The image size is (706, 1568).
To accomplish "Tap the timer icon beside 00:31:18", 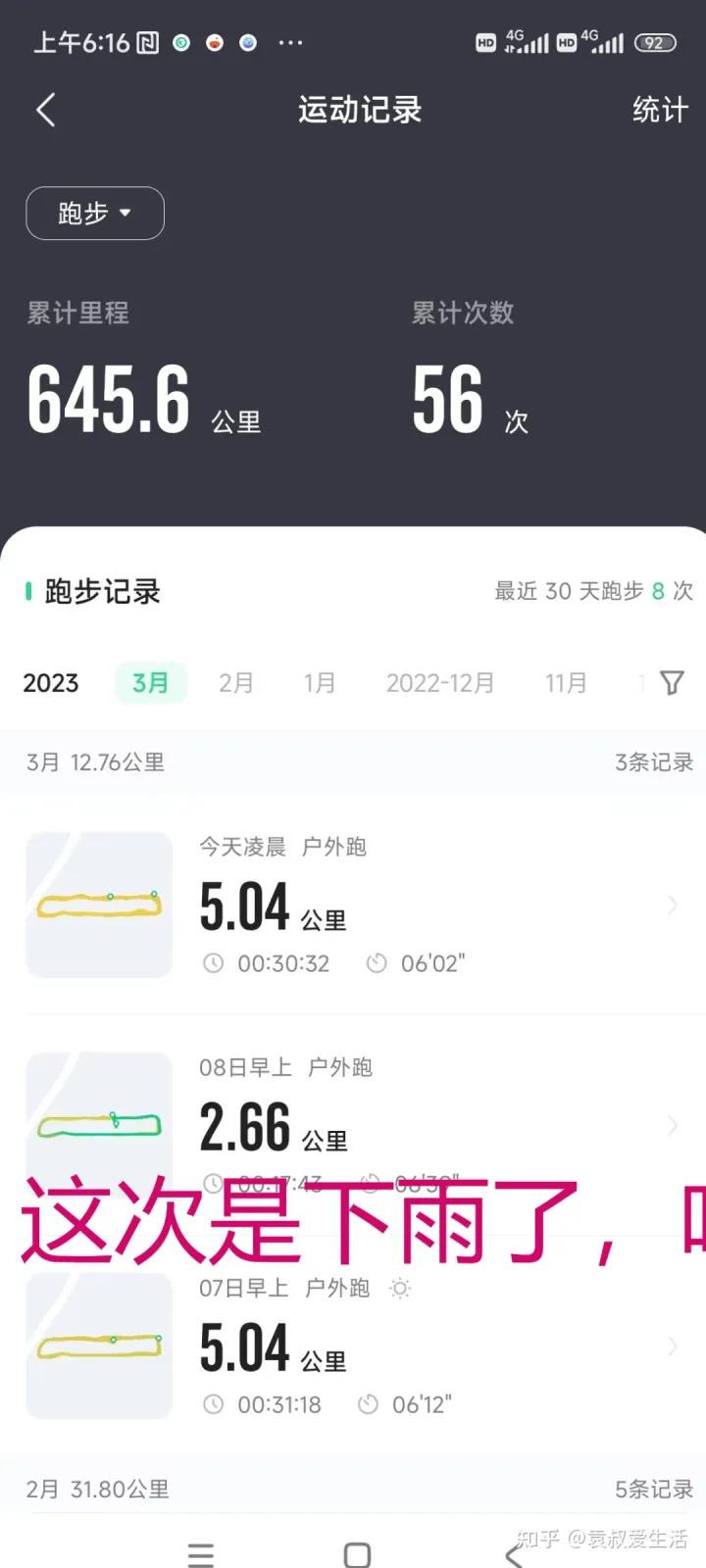I will pos(214,1403).
